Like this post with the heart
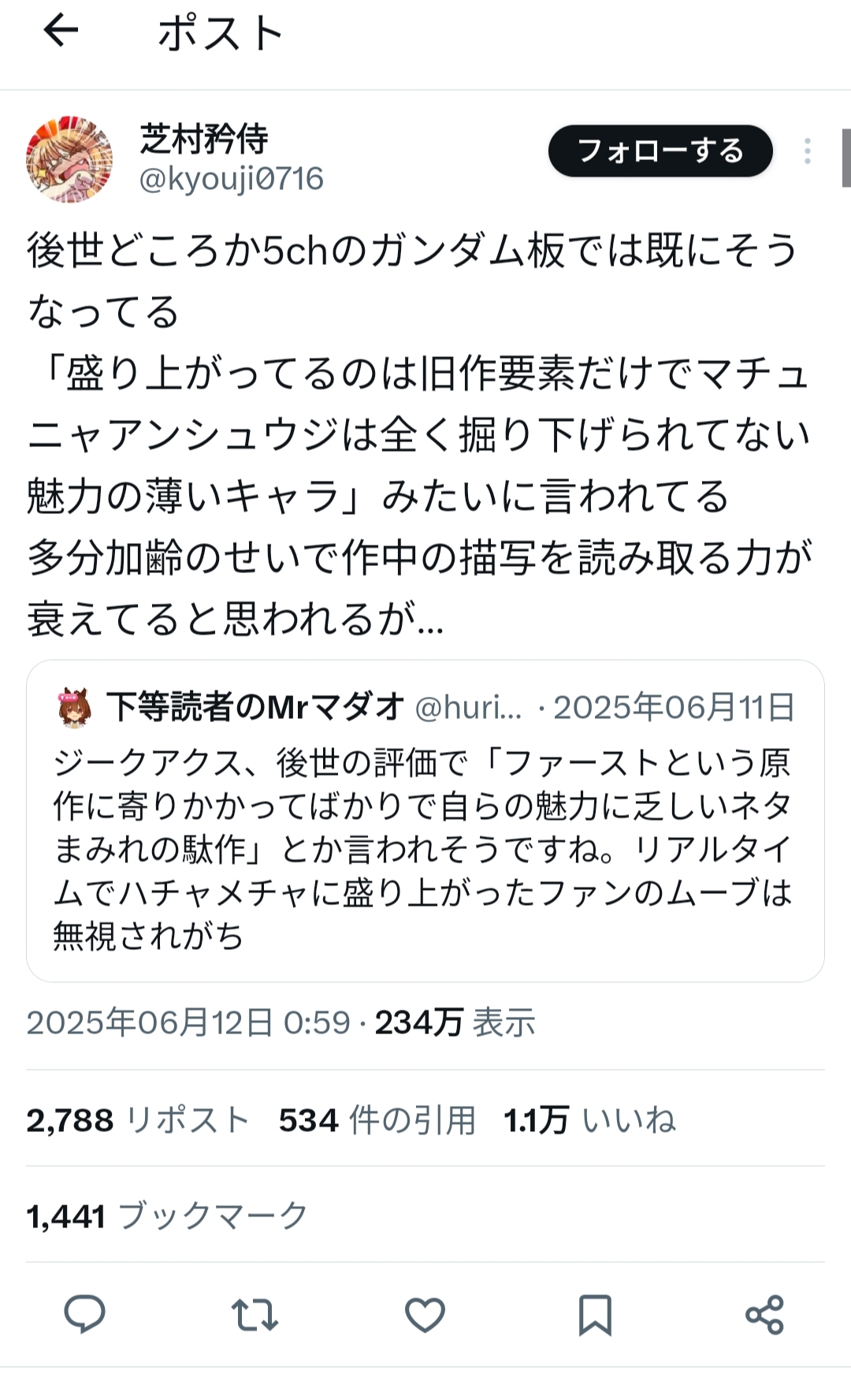The width and height of the screenshot is (851, 1400). coord(425,1315)
